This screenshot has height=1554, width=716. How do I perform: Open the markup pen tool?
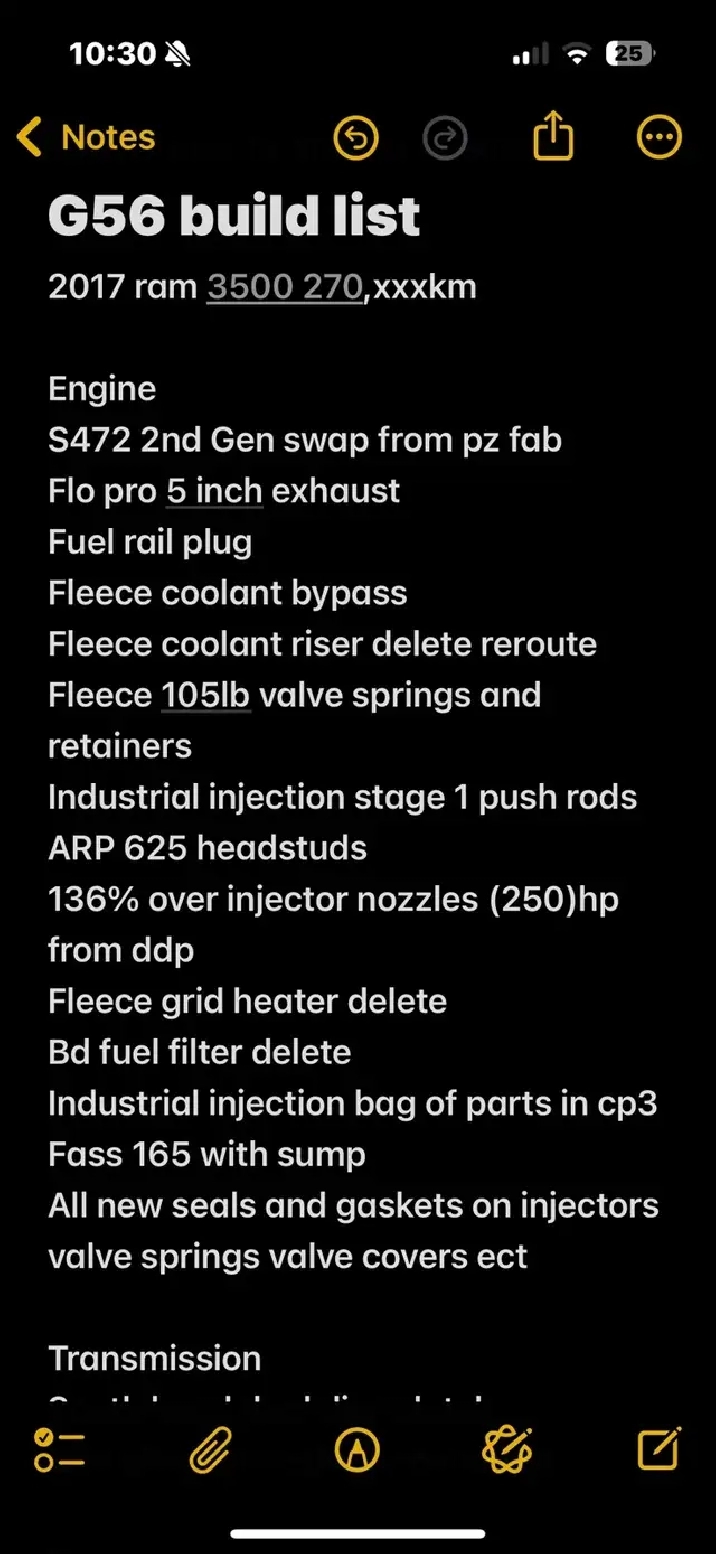pos(357,1449)
